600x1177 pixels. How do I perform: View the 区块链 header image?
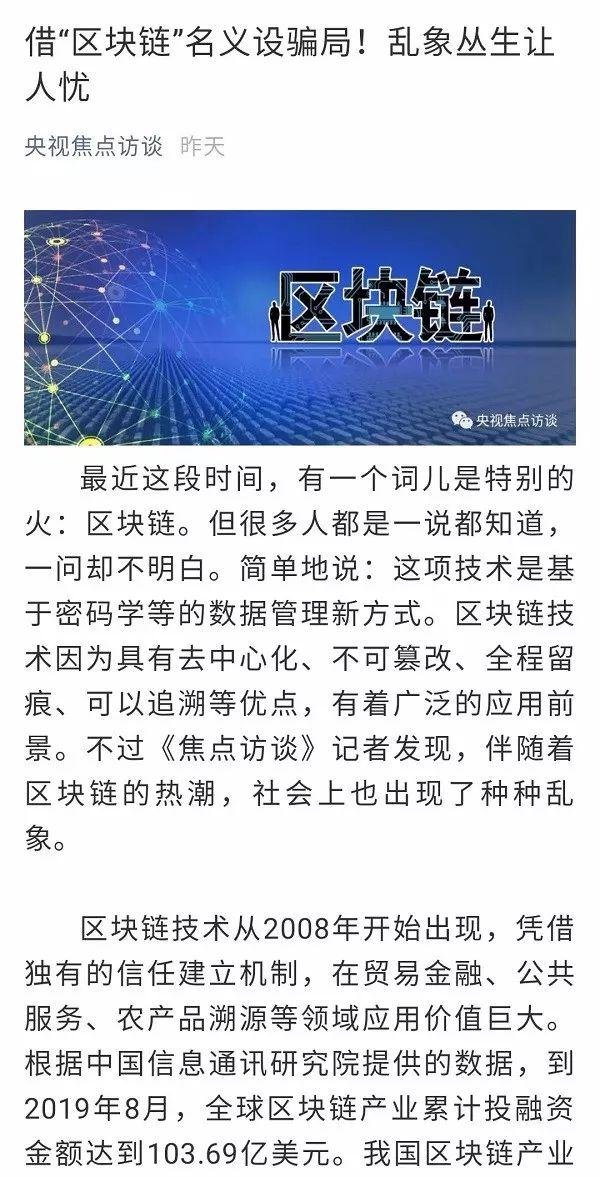click(x=300, y=327)
